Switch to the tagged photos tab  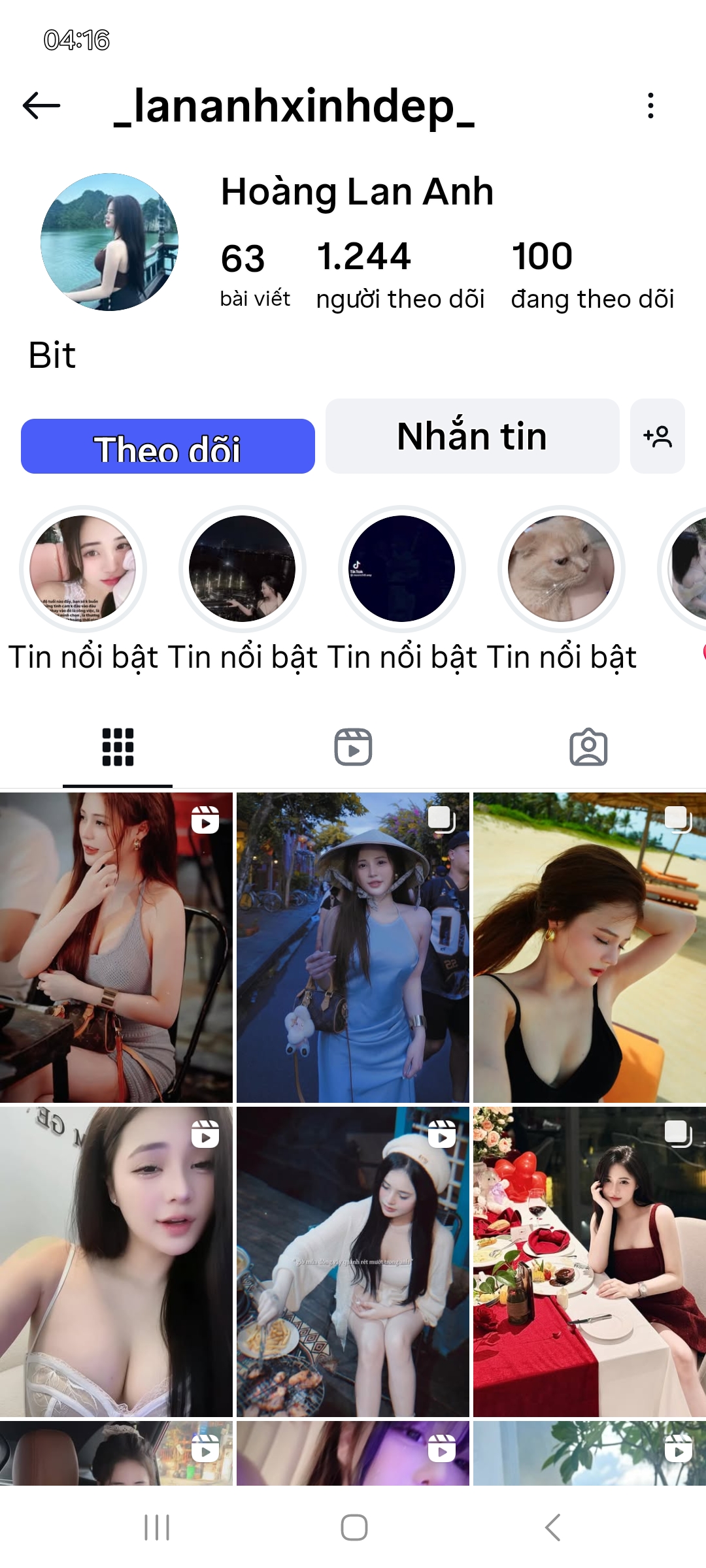(x=588, y=747)
